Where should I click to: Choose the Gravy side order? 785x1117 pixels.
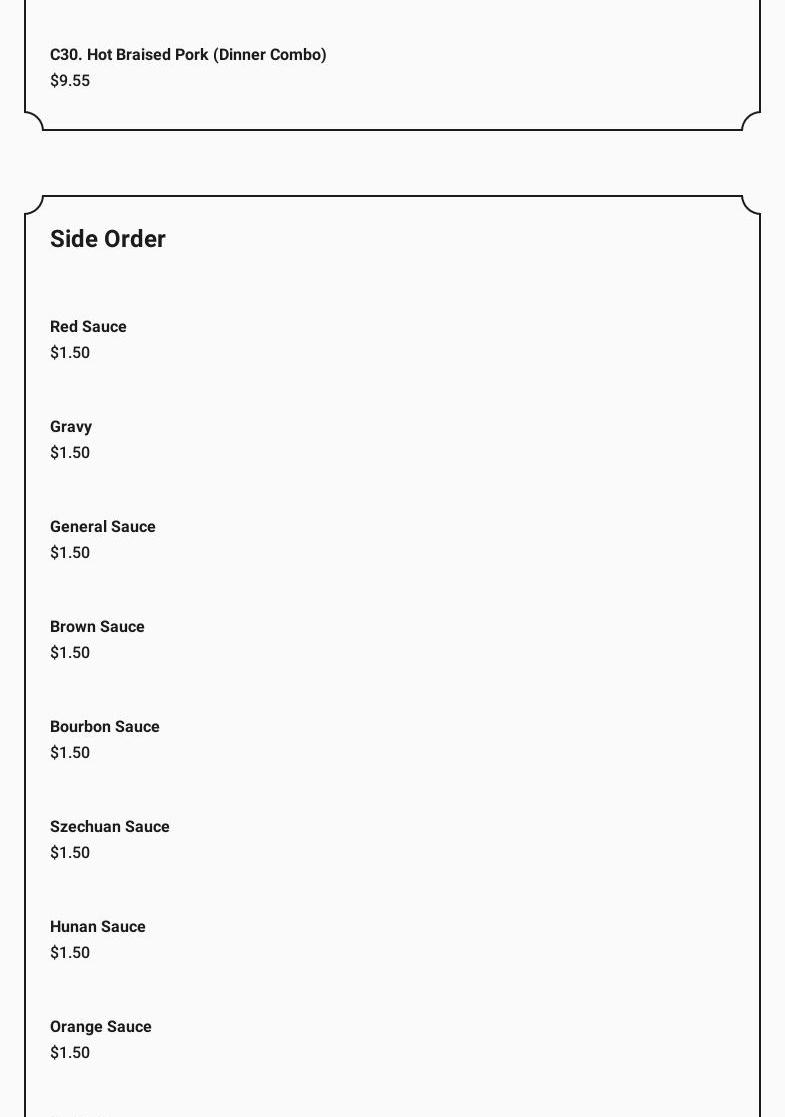(71, 427)
